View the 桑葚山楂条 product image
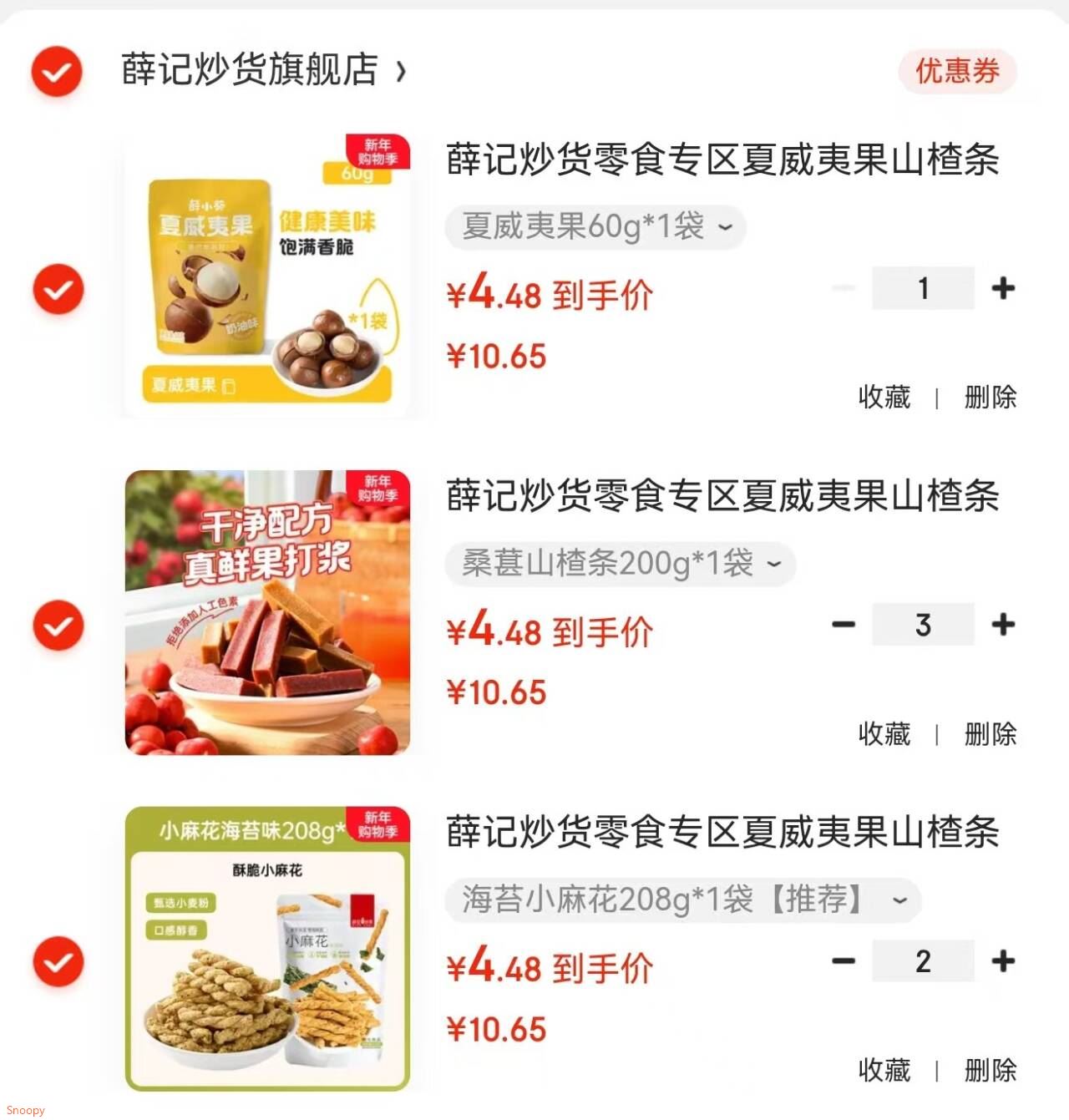Viewport: 1069px width, 1120px height. 267,612
